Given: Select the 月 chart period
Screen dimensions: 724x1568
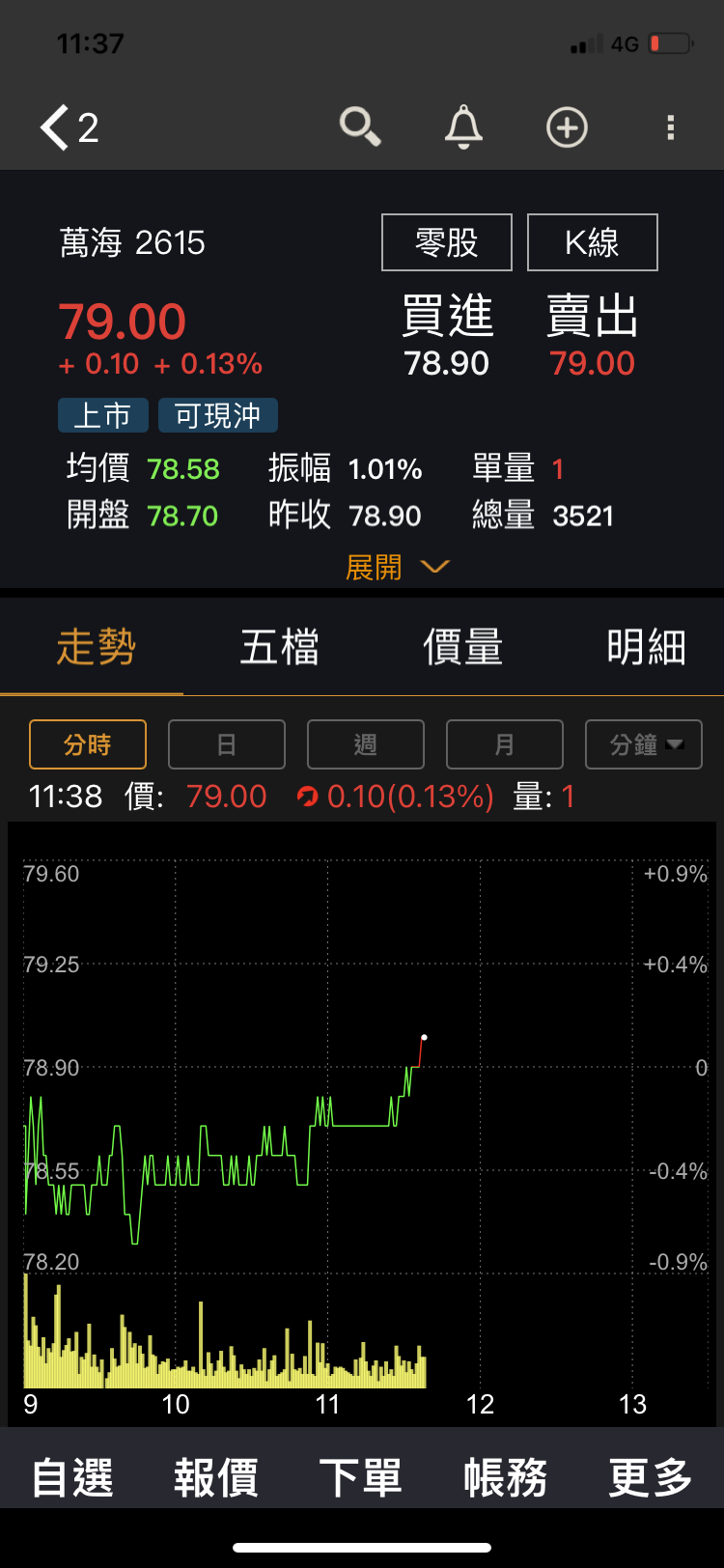Looking at the screenshot, I should [x=505, y=744].
